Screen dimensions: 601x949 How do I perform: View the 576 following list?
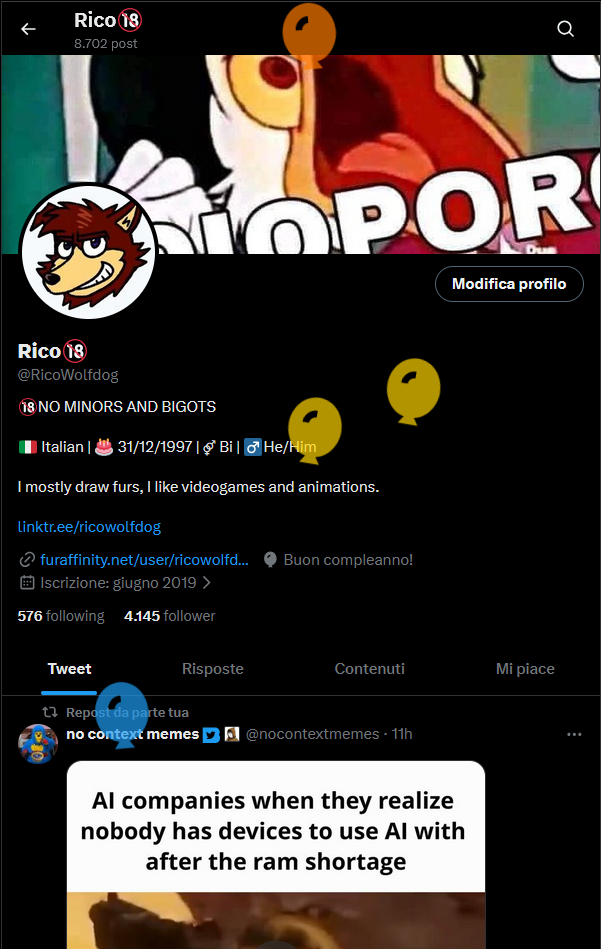61,616
